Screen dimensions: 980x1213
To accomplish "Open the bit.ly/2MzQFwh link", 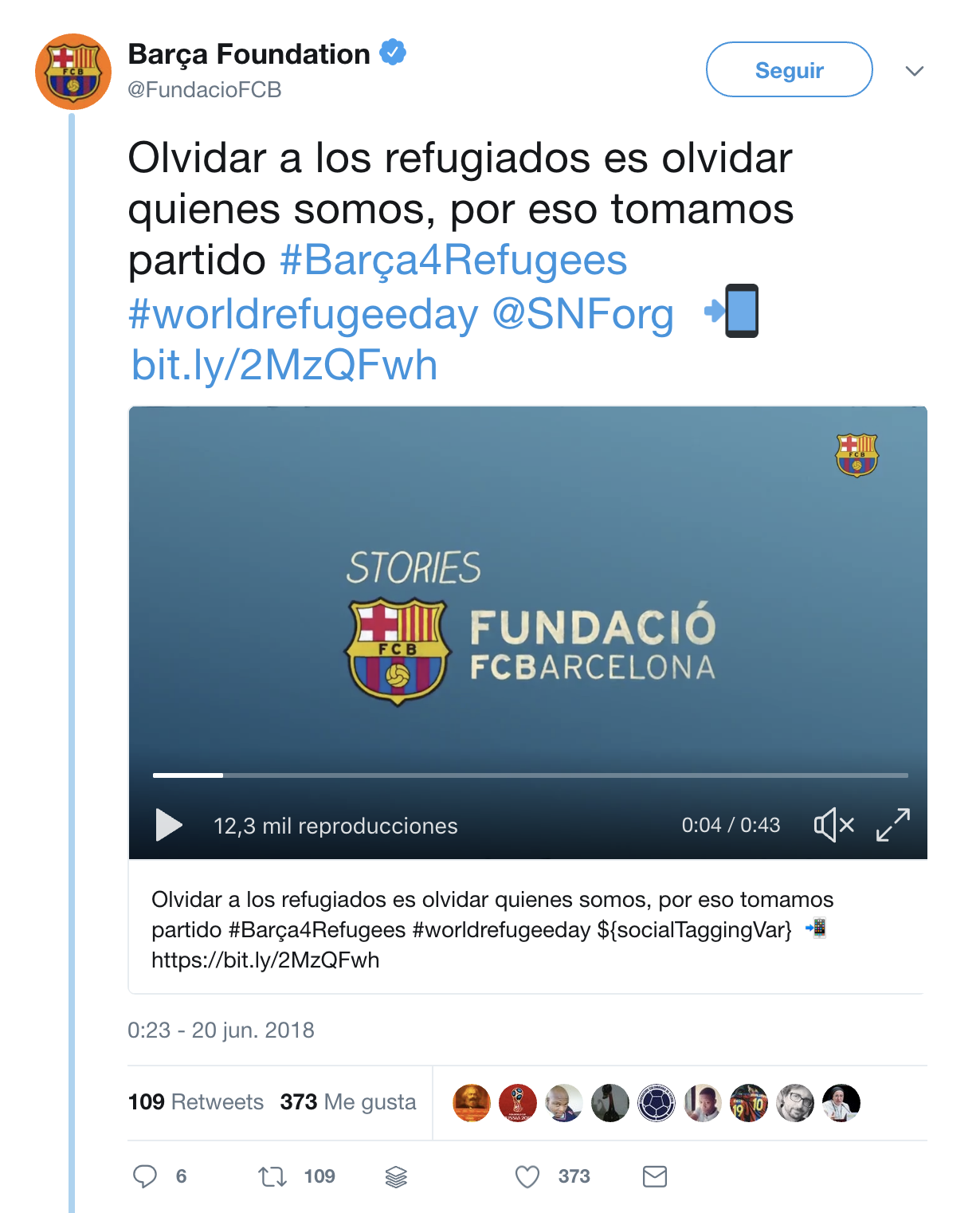I will (284, 366).
